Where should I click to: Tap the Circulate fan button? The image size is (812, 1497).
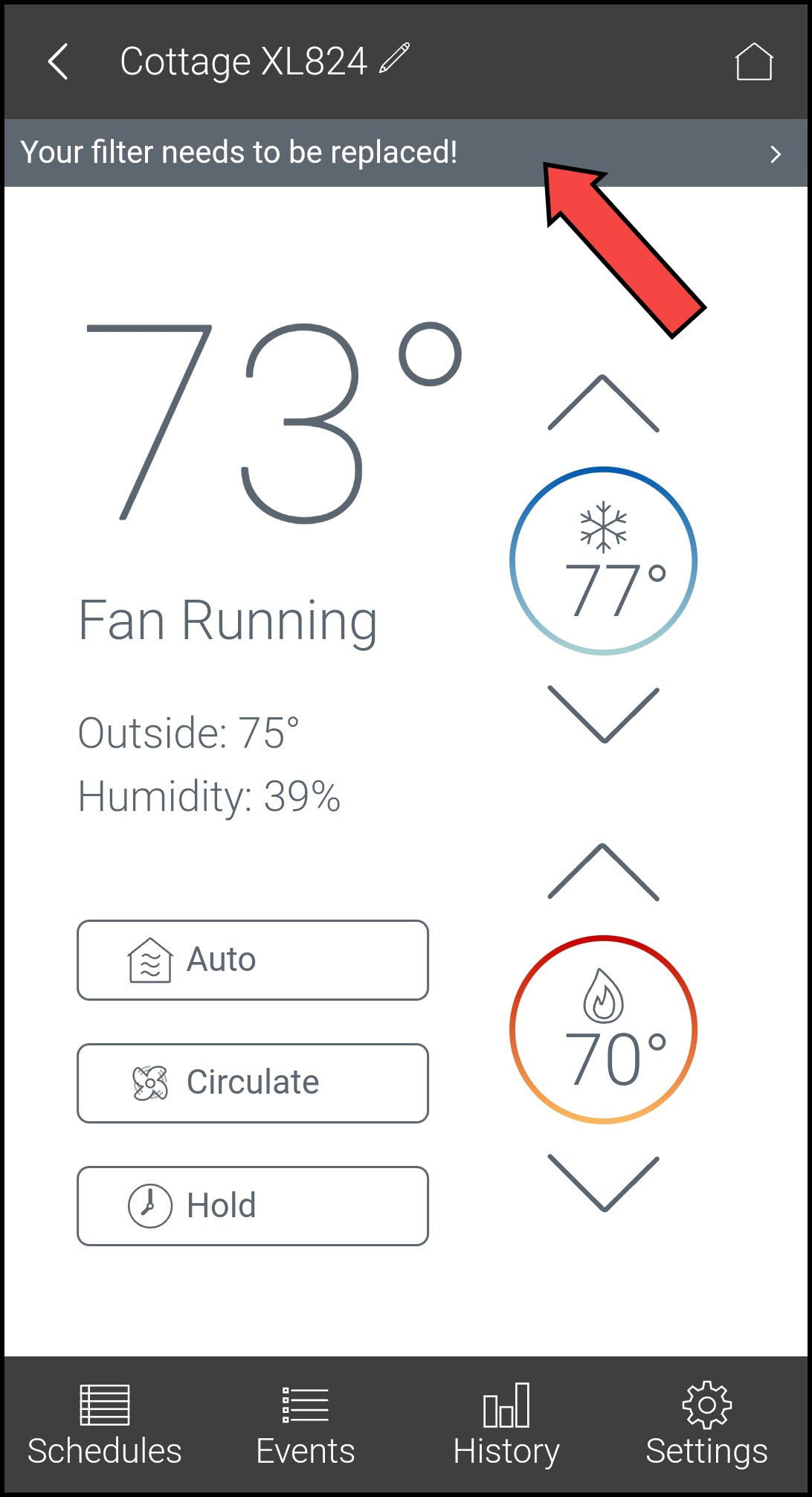point(253,1083)
